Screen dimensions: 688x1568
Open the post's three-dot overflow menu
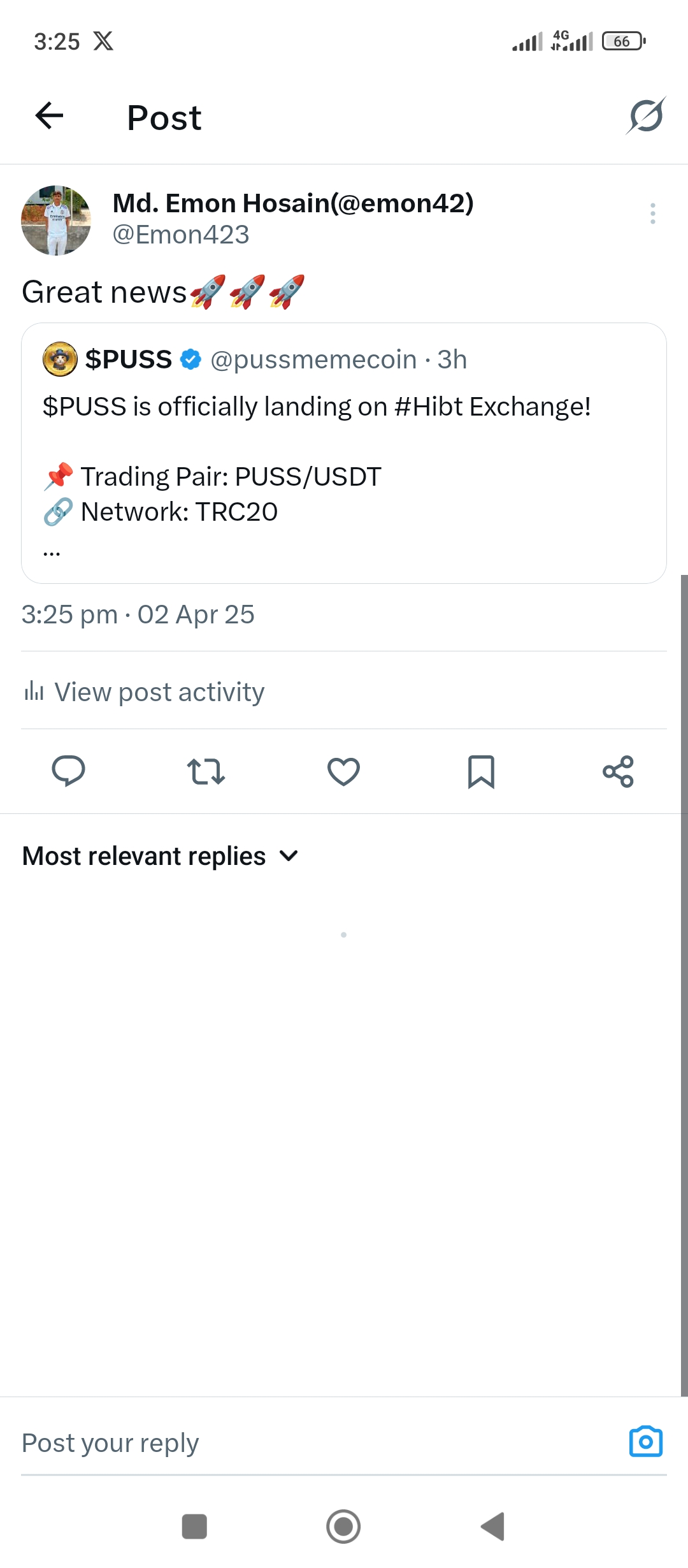(652, 214)
